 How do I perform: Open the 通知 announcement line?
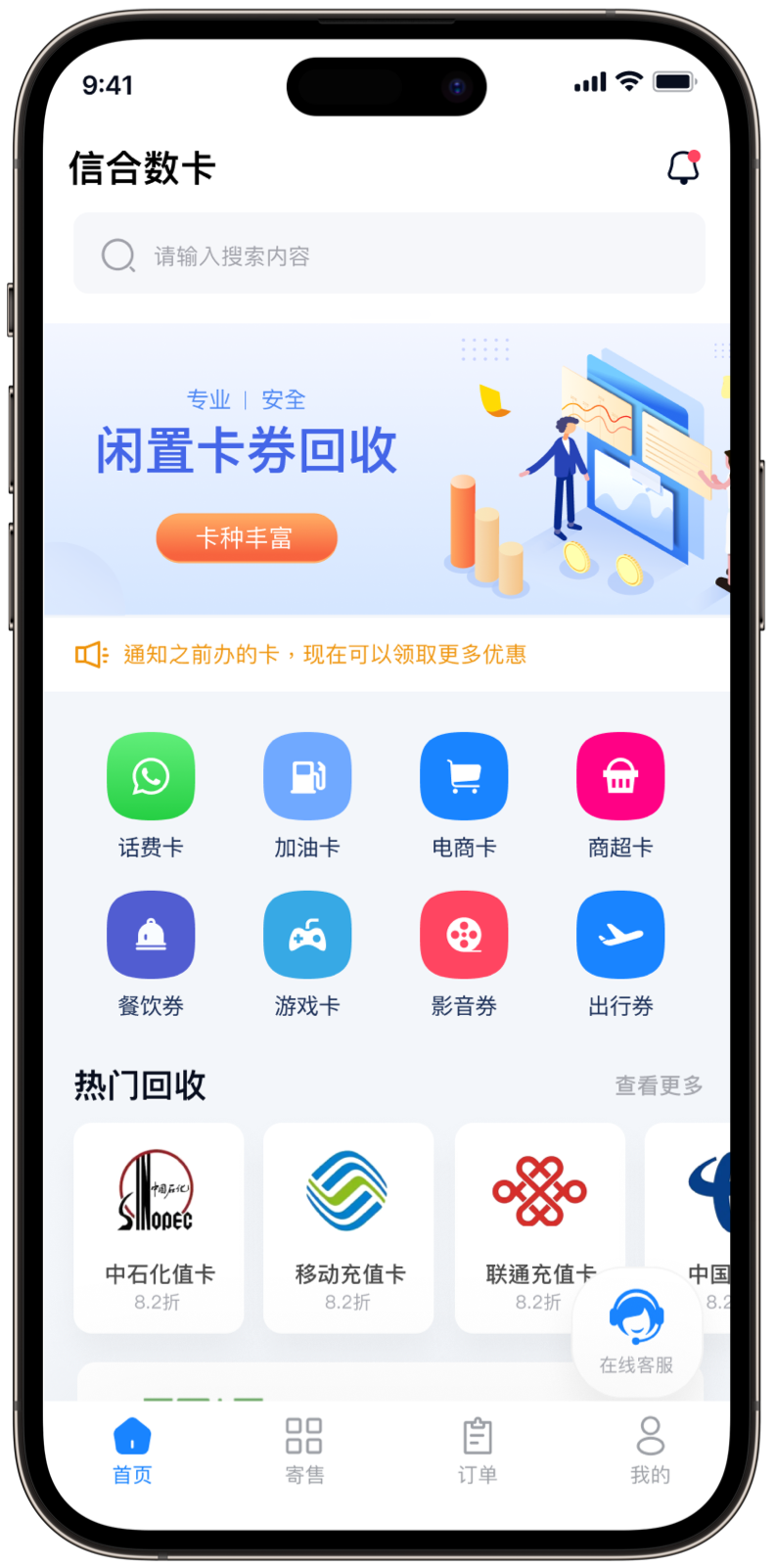point(325,655)
